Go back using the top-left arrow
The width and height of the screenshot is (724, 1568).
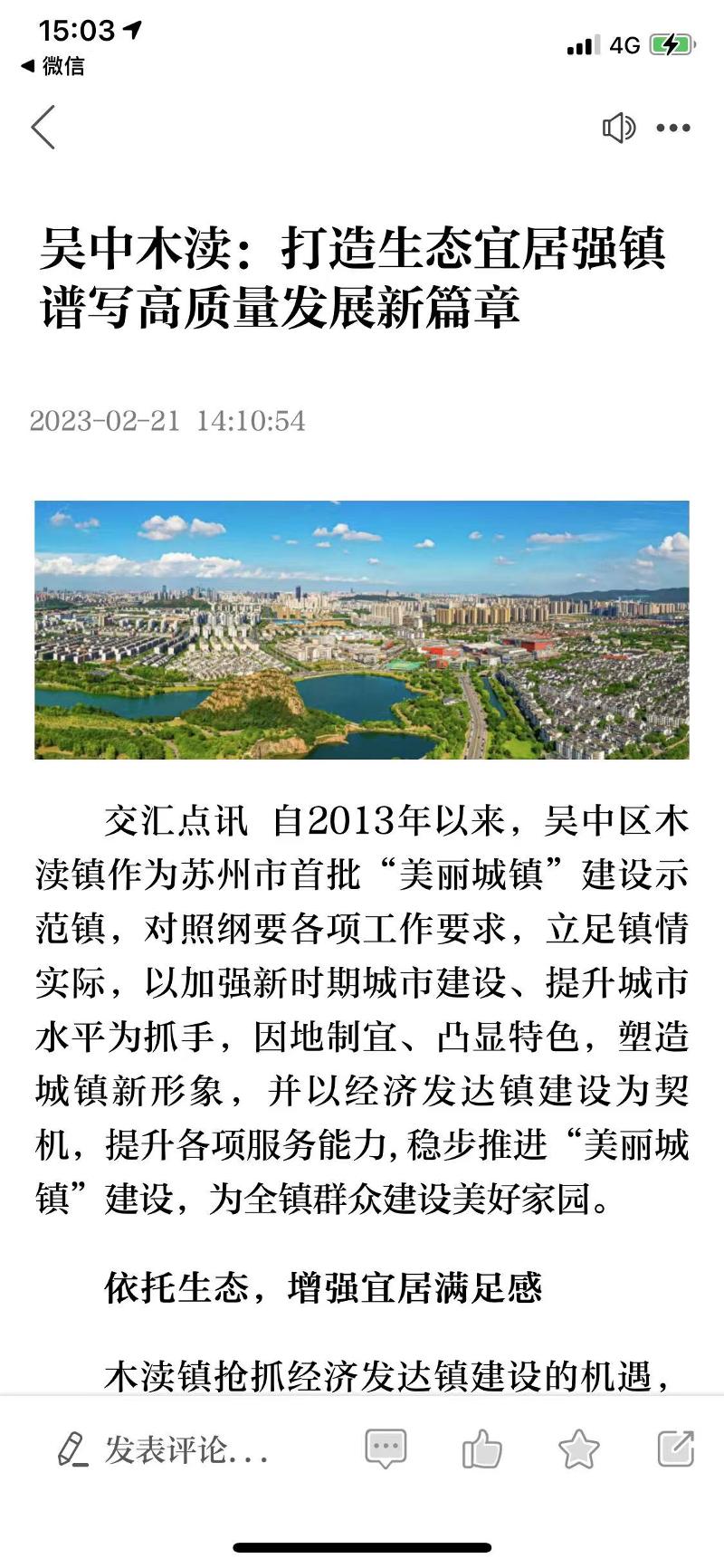click(x=43, y=127)
